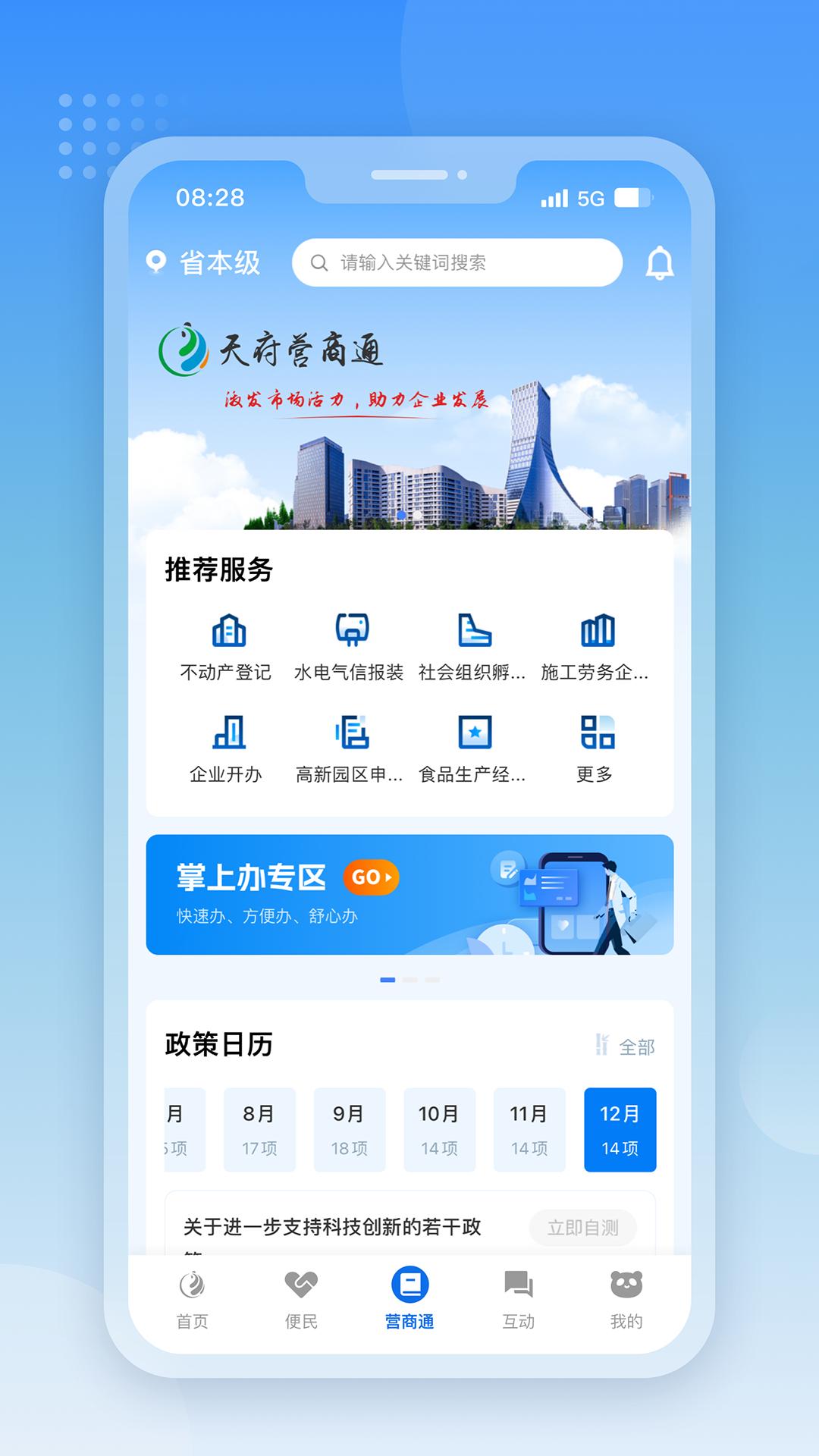Open the 省本级 location selector
Viewport: 819px width, 1456px height.
coord(206,263)
